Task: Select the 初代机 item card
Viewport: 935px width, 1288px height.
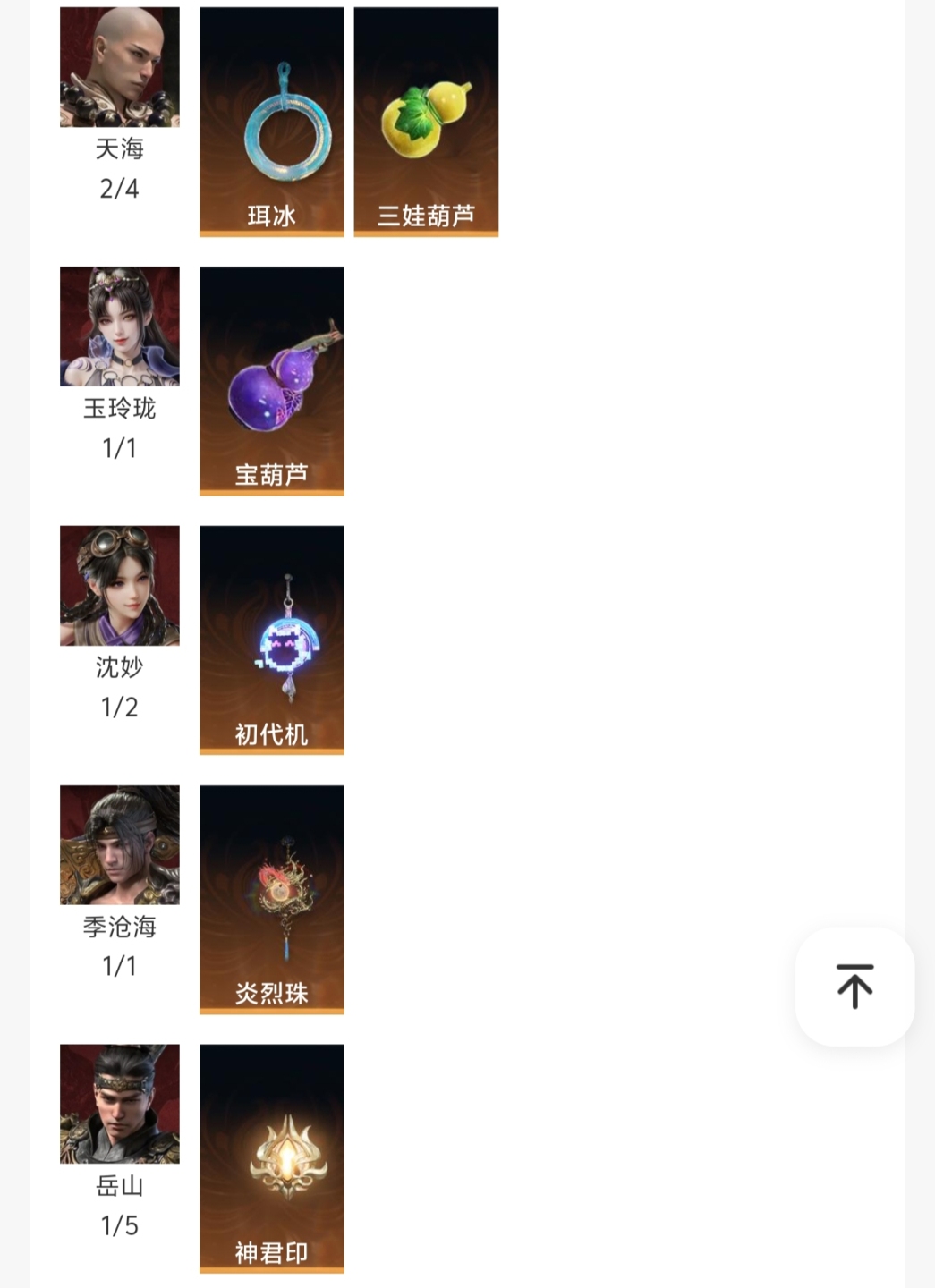Action: point(271,640)
